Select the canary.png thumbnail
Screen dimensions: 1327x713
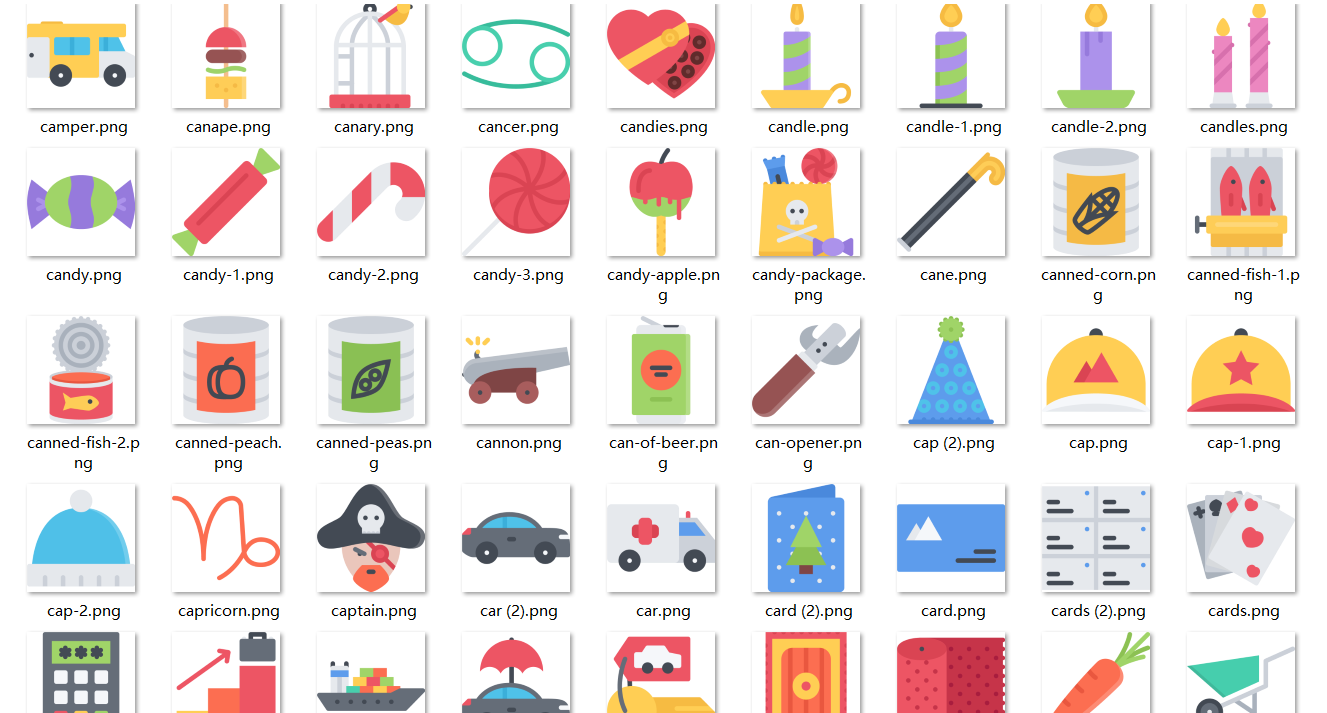pos(371,56)
